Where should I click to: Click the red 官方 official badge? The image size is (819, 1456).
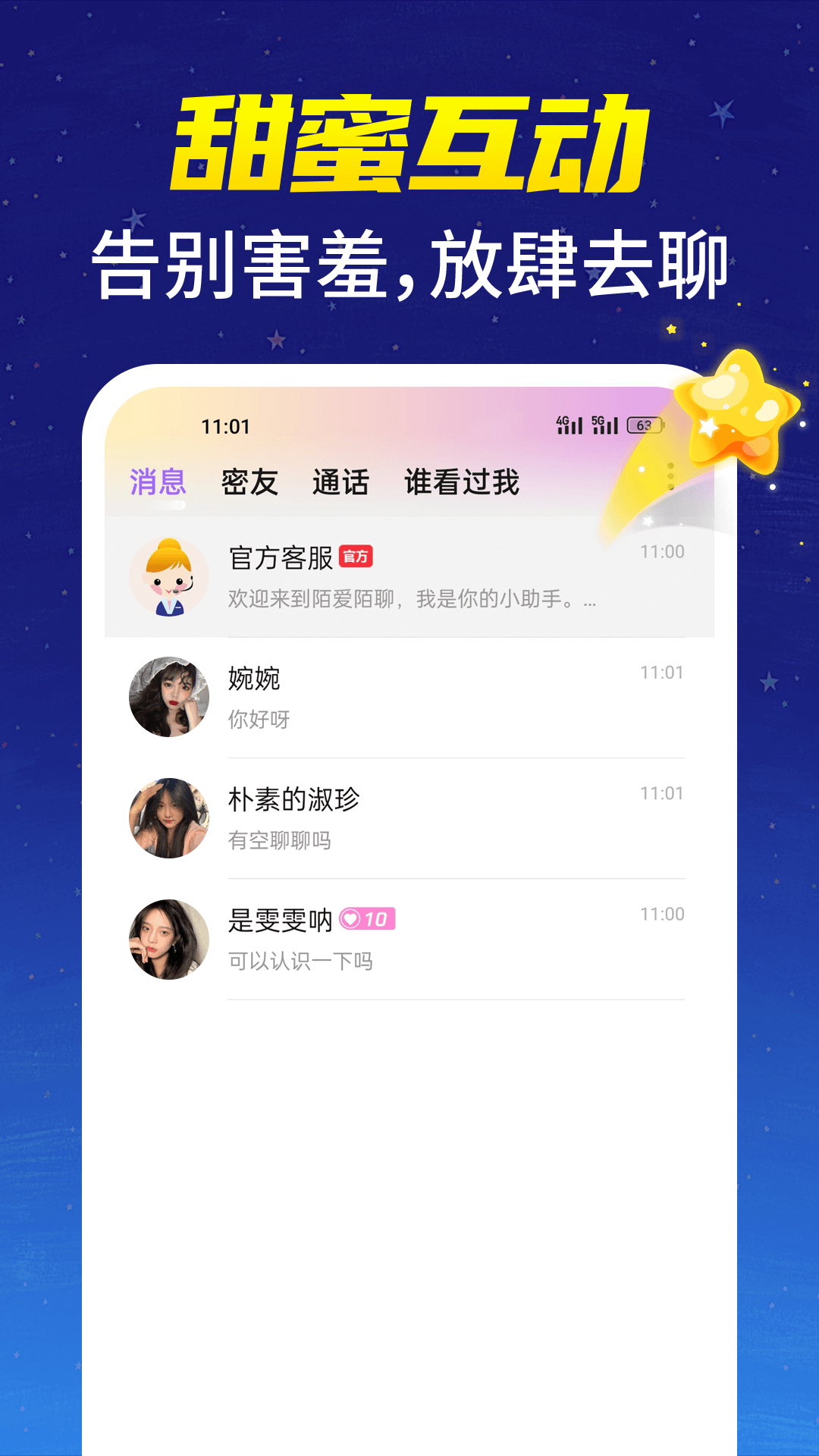point(359,556)
